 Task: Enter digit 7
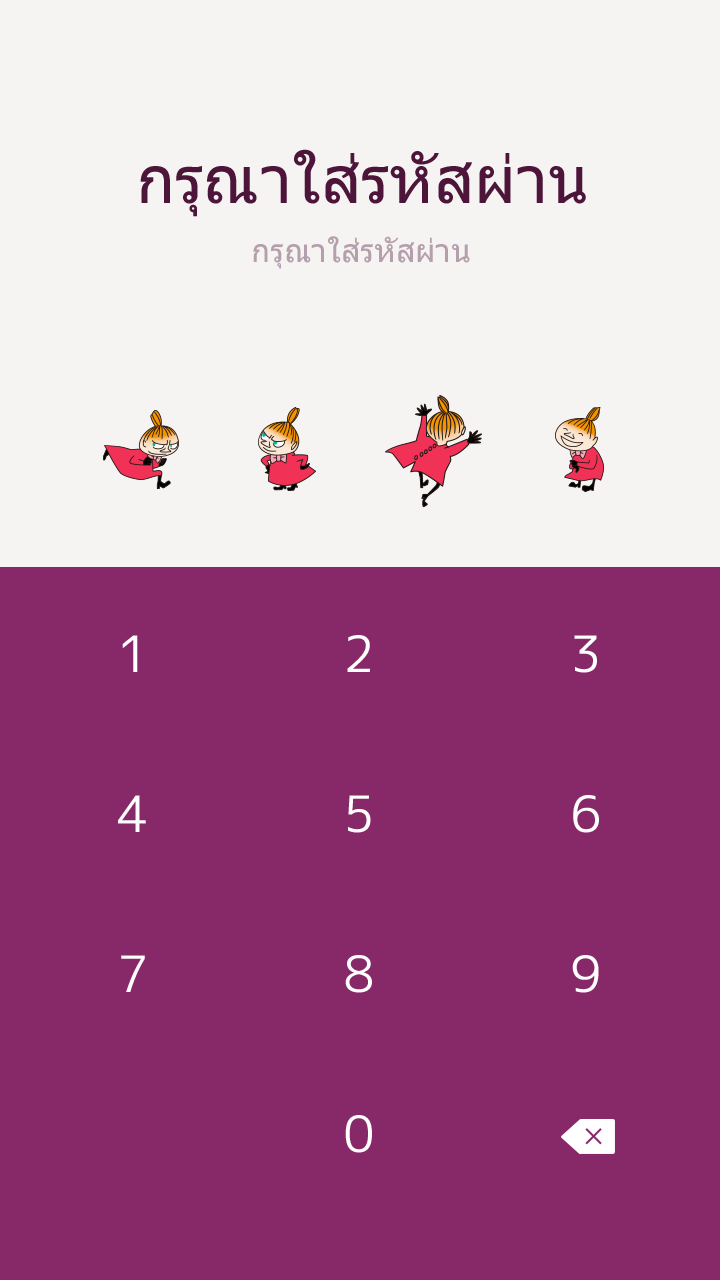(132, 975)
